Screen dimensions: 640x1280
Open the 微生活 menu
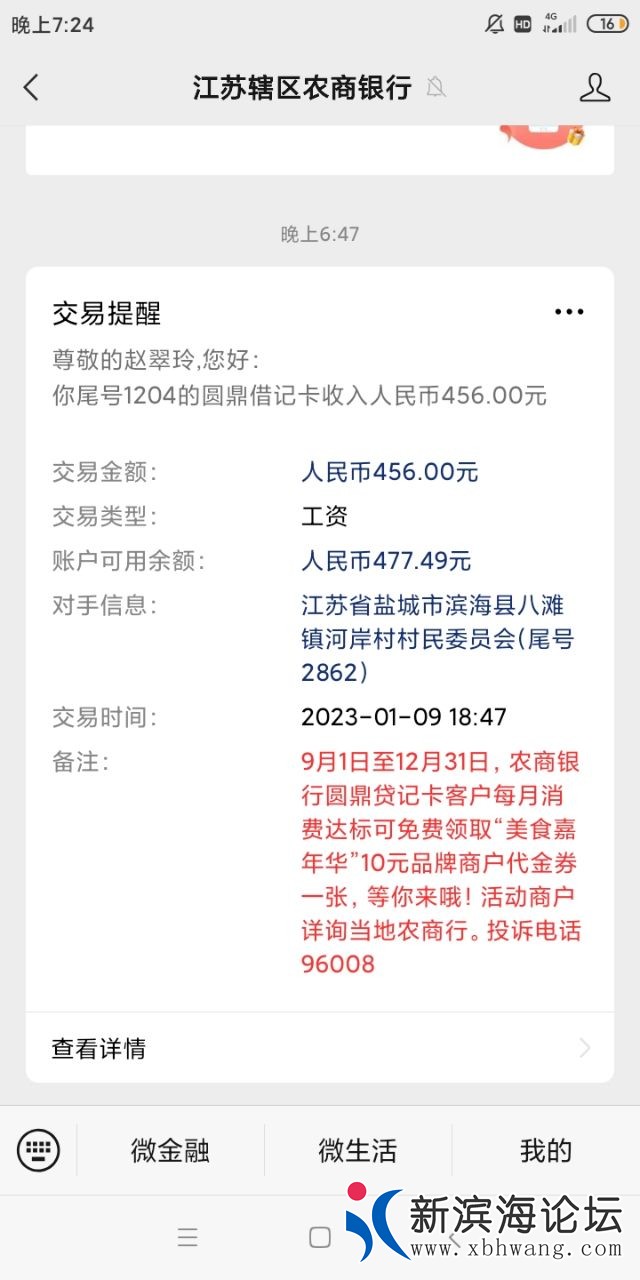358,1150
